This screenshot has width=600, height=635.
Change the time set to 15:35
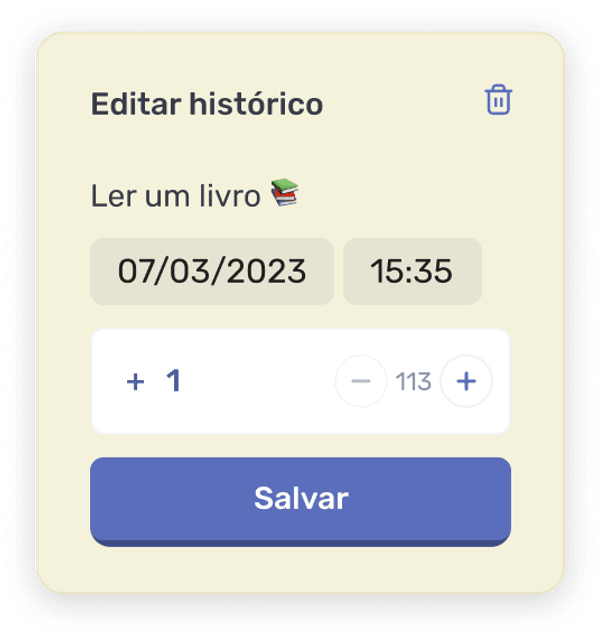[x=412, y=271]
